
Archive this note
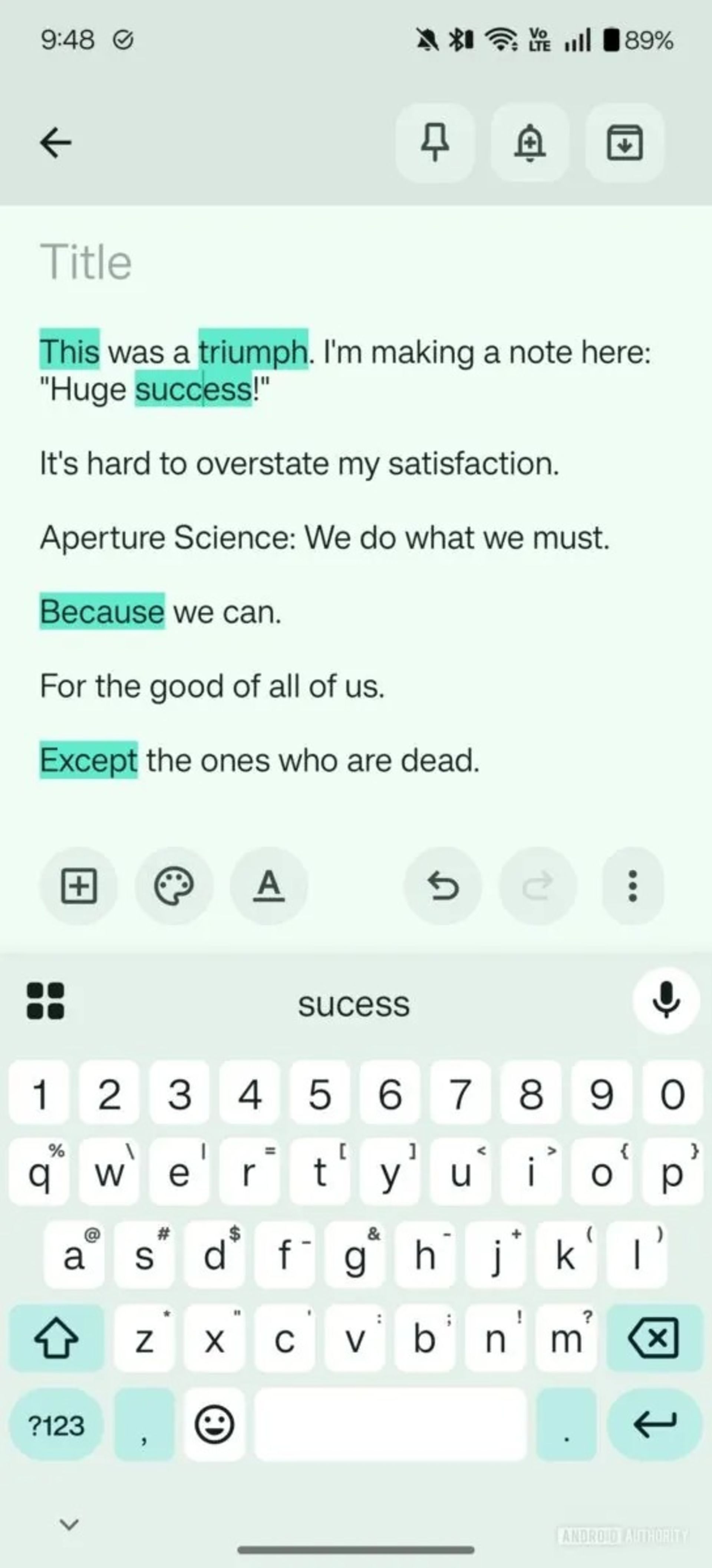(624, 143)
